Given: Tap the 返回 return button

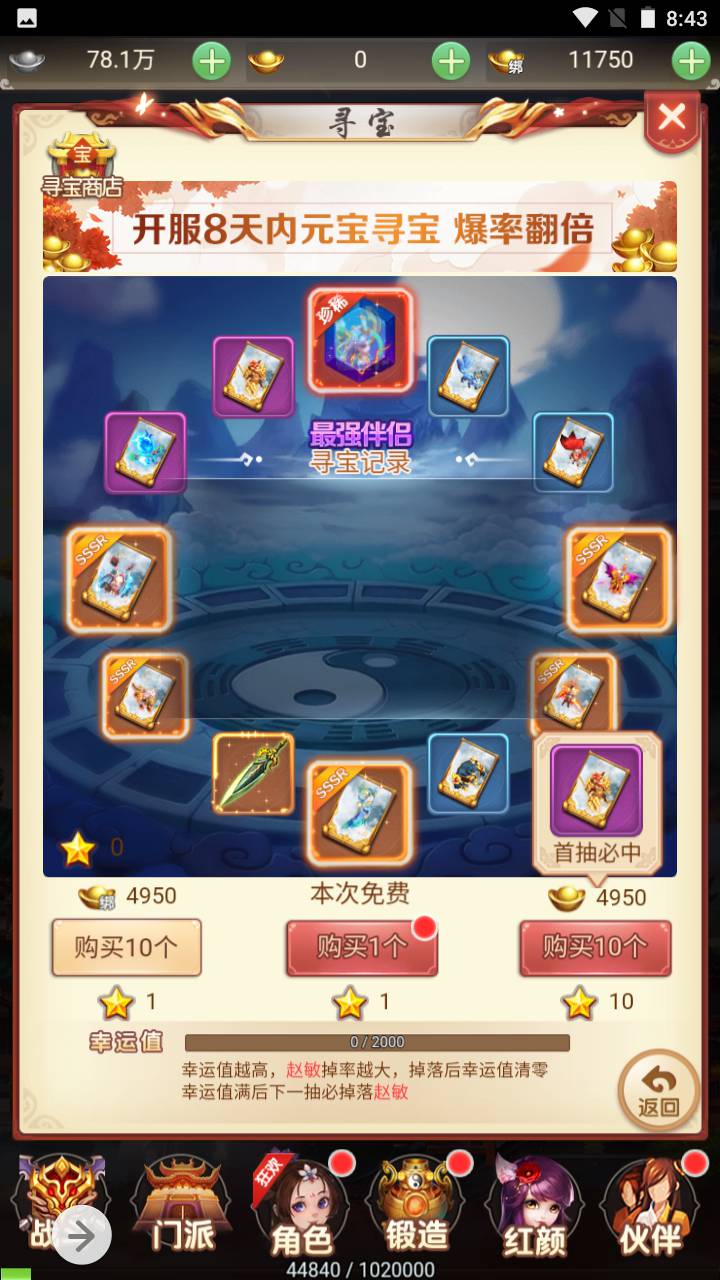Looking at the screenshot, I should pos(659,1089).
